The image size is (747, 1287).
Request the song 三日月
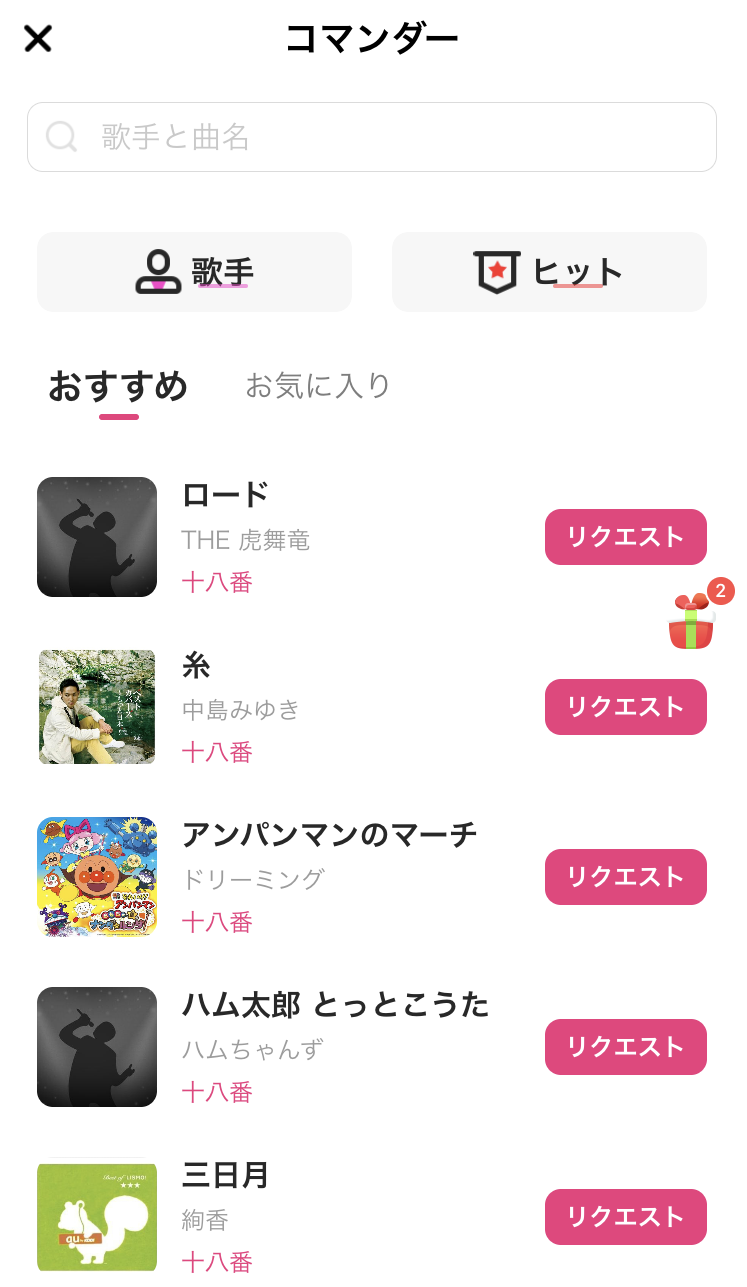coord(625,1217)
